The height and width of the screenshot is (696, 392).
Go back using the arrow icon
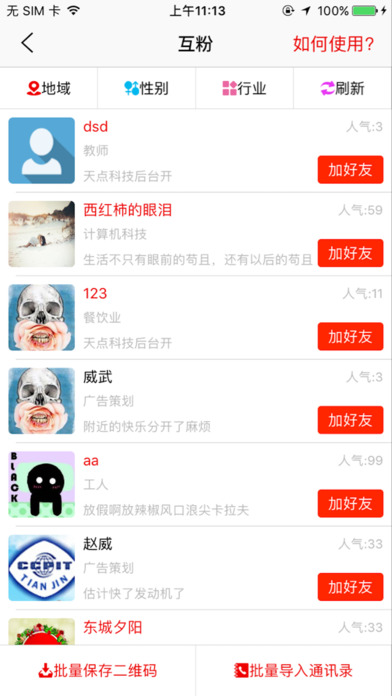(x=27, y=44)
